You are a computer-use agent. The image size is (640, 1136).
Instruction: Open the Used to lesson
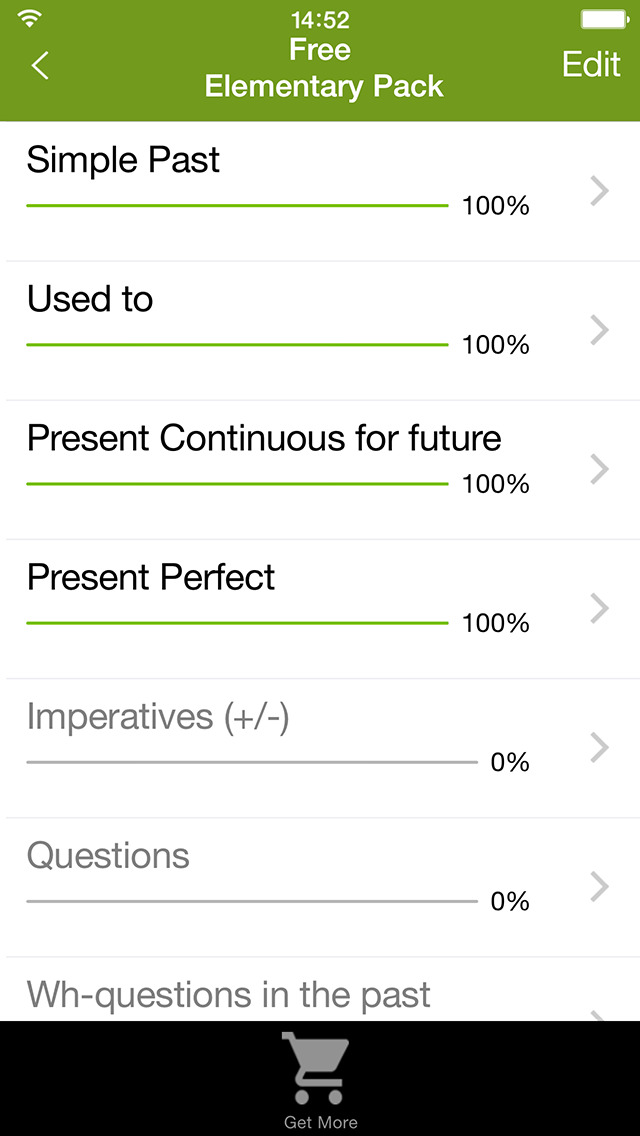coord(320,330)
